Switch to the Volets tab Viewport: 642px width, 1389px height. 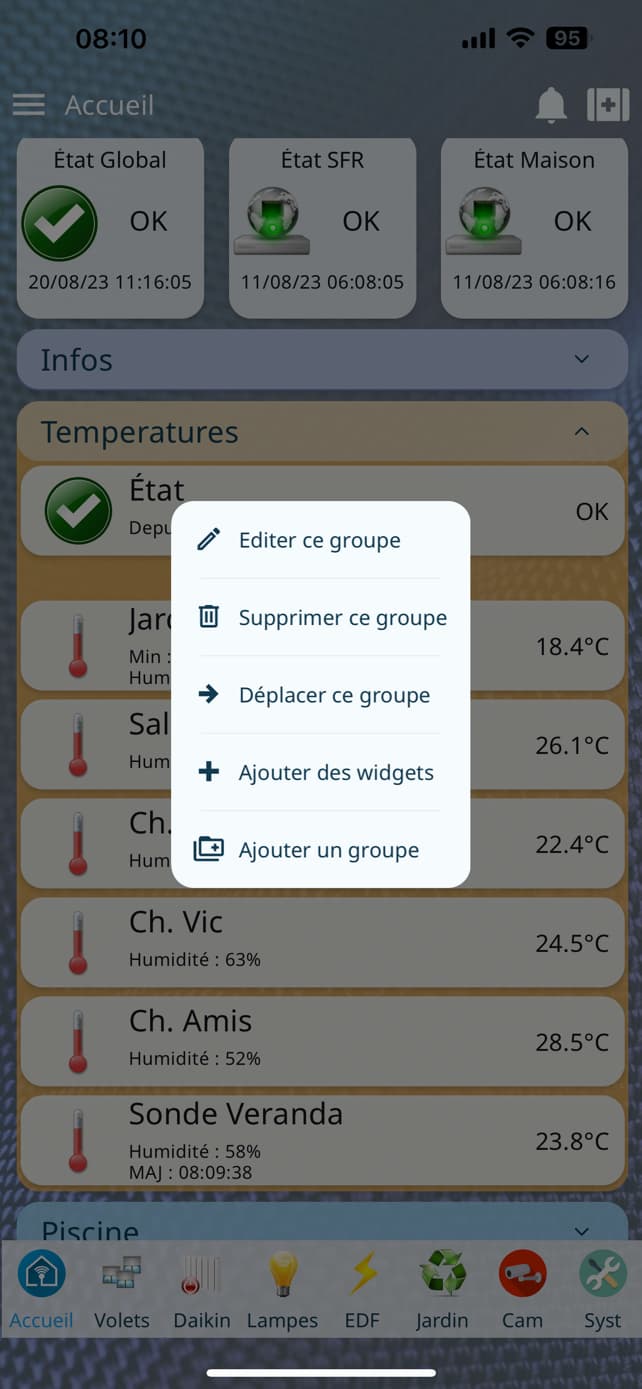point(122,1290)
